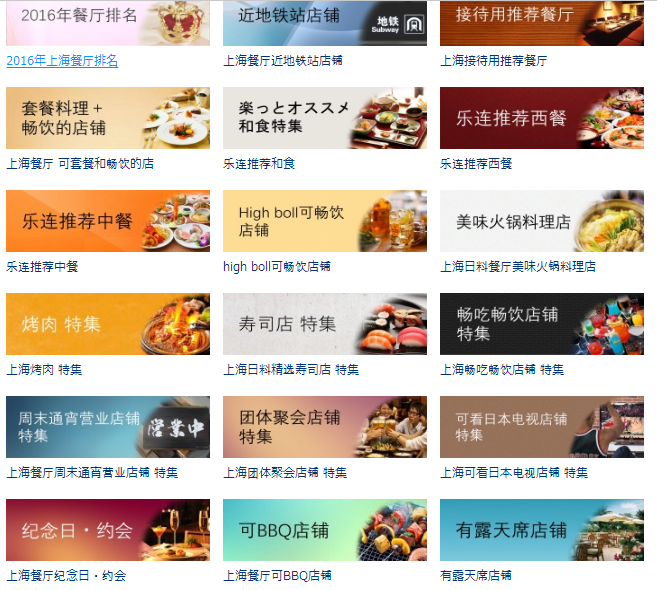Open the 上海日料精选寿司店 特集 text link
657x590 pixels.
(290, 370)
